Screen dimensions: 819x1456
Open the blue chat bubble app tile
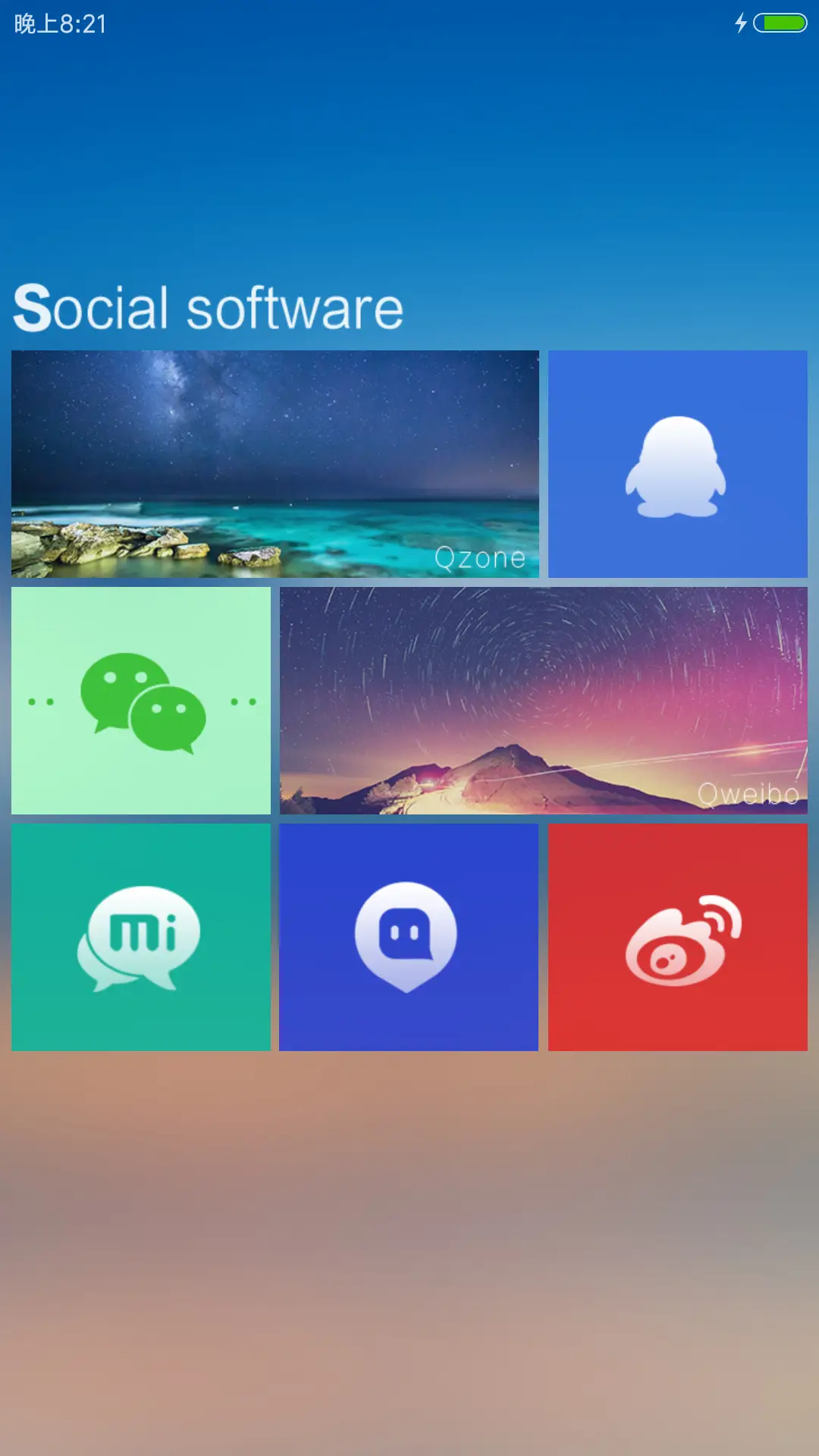coord(408,937)
